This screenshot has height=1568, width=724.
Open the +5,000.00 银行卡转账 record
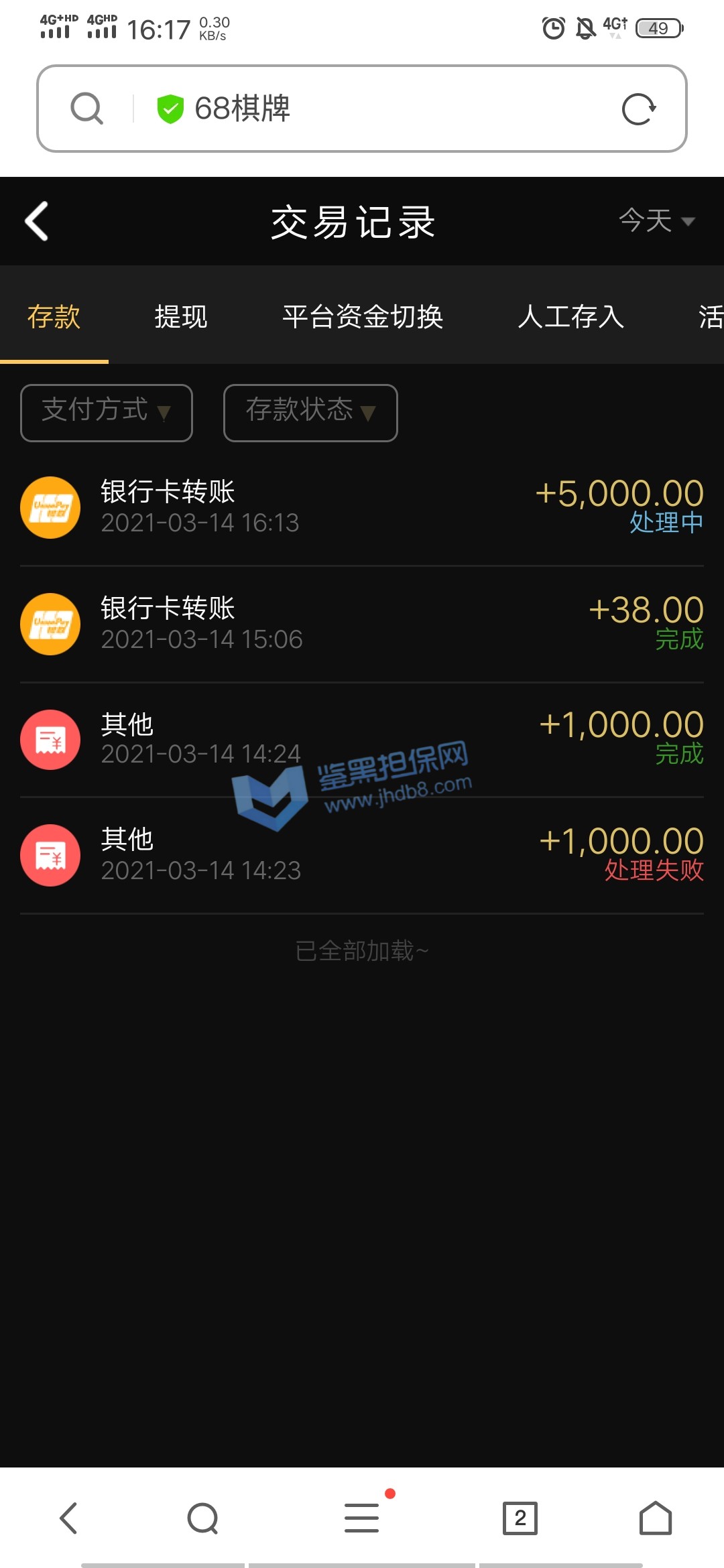pyautogui.click(x=362, y=507)
